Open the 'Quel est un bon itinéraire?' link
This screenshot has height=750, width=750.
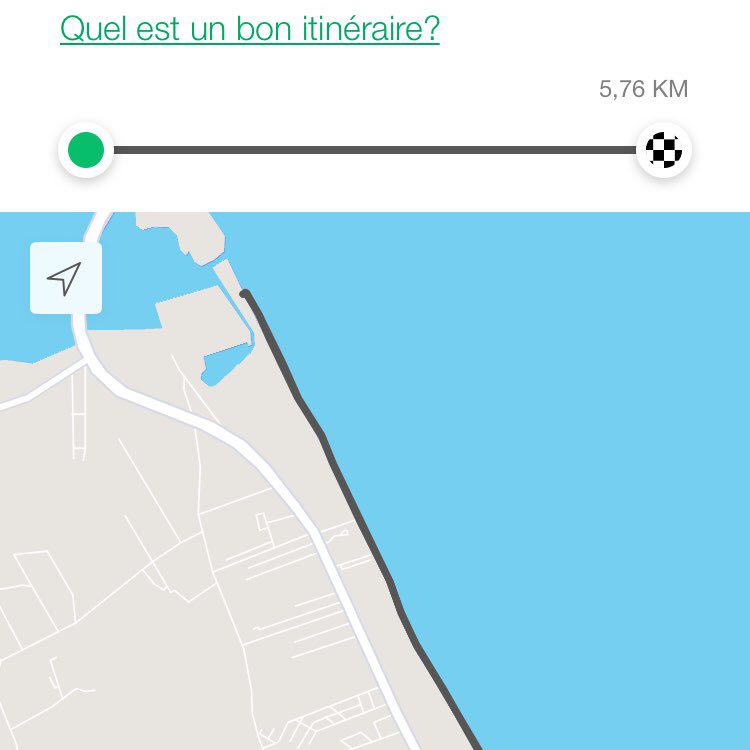250,29
